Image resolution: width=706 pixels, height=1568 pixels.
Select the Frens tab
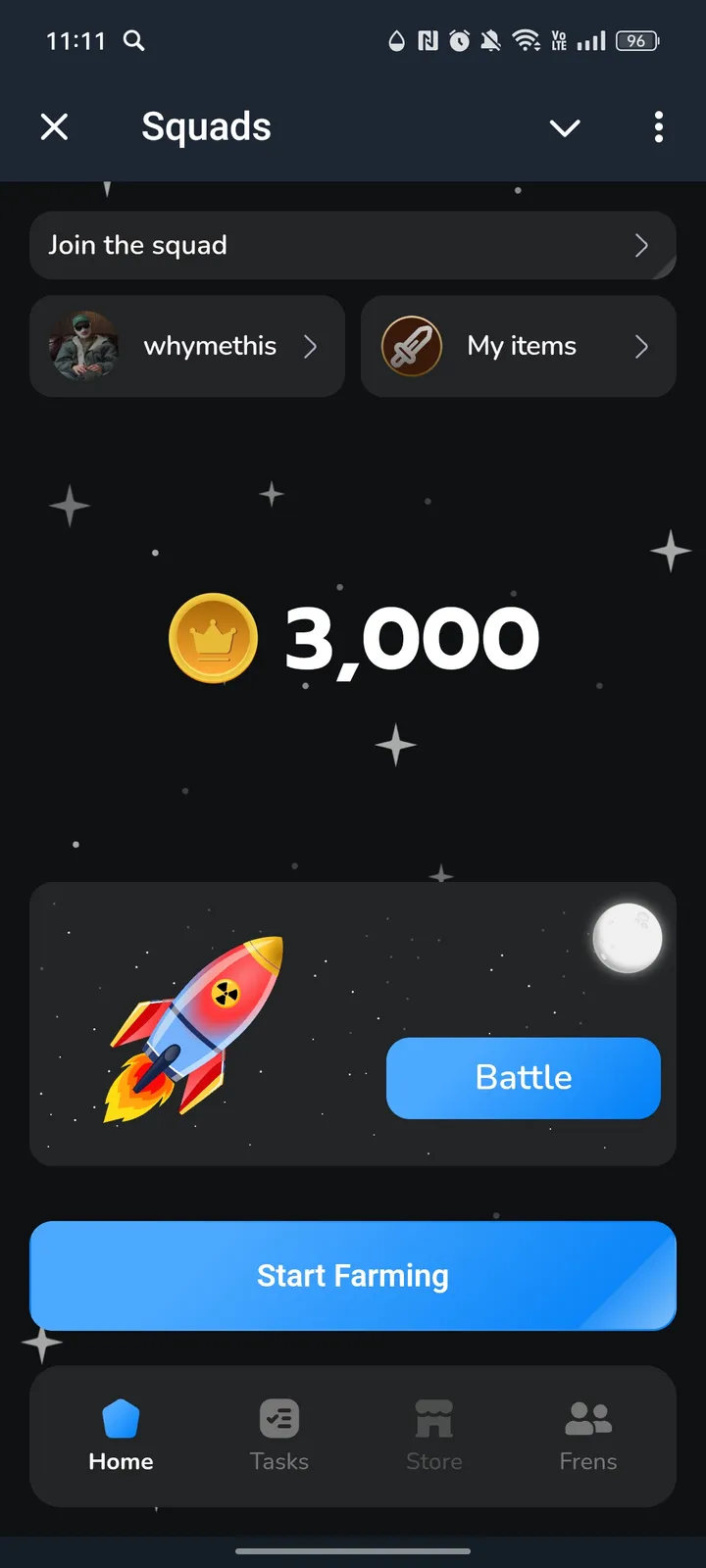588,1436
